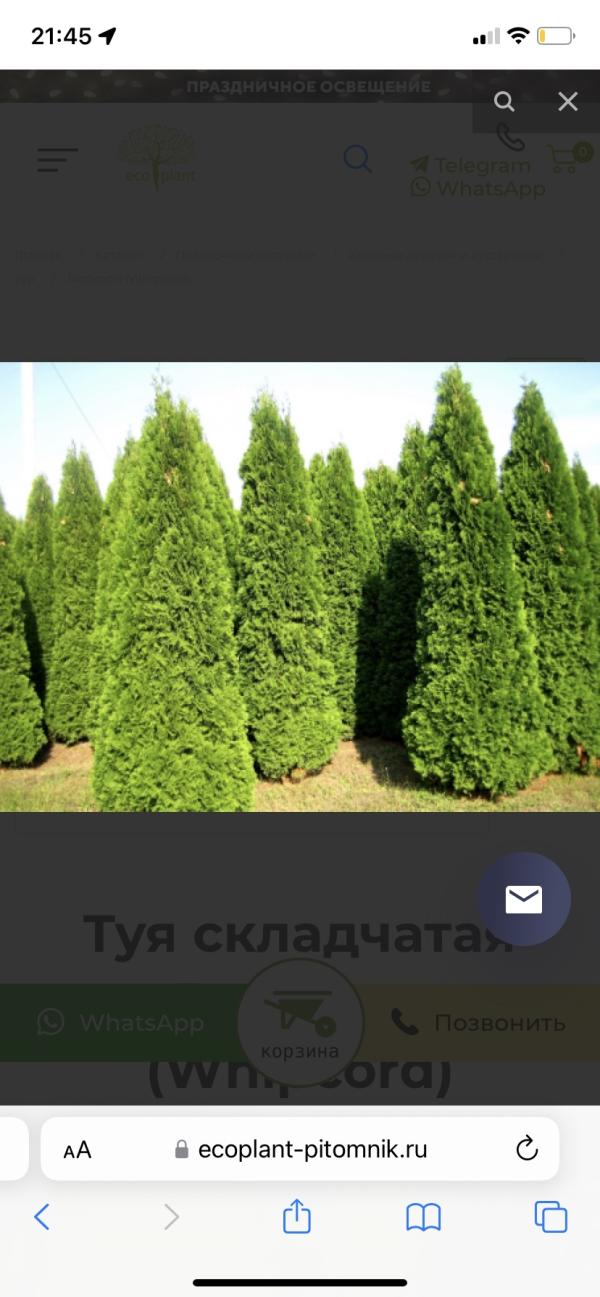The width and height of the screenshot is (600, 1297).
Task: Go back to the previous page
Action: 41,1216
